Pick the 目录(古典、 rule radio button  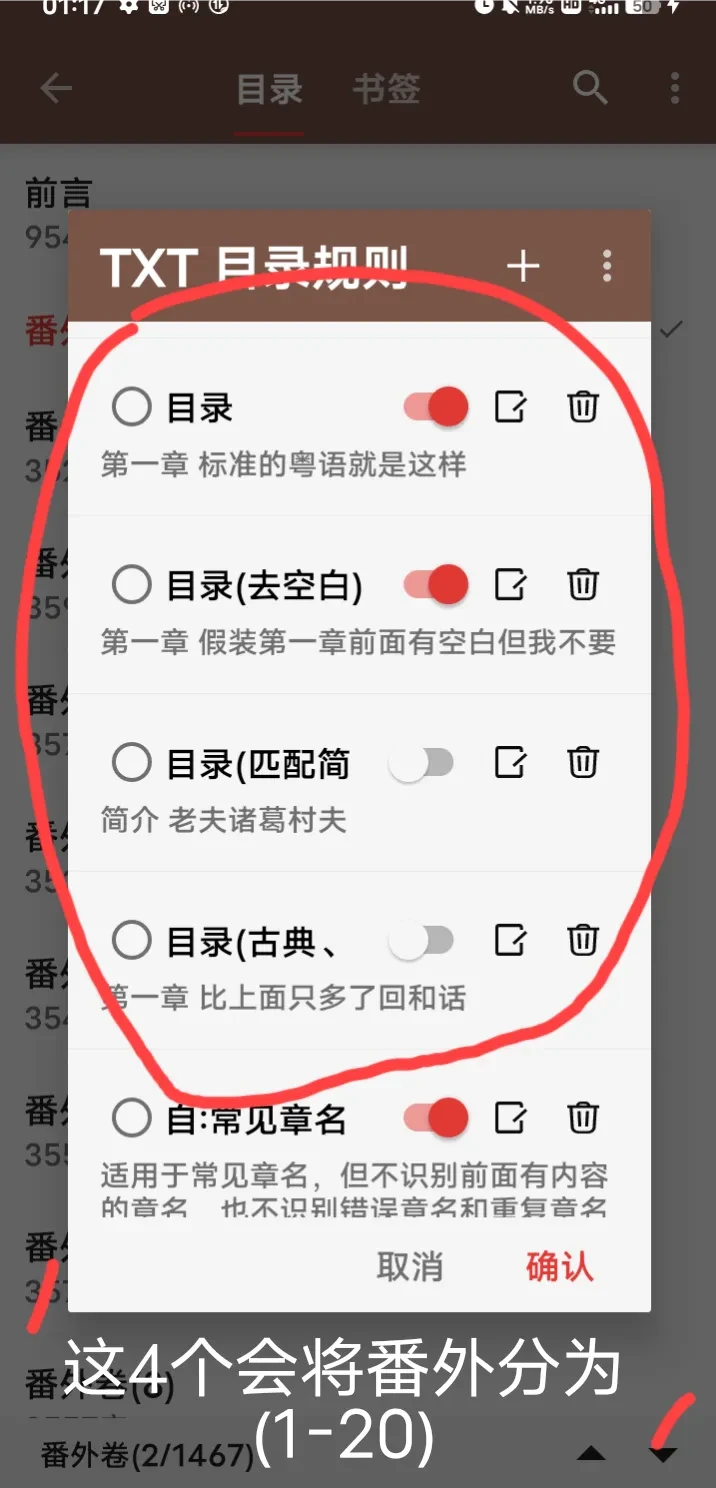click(x=131, y=941)
